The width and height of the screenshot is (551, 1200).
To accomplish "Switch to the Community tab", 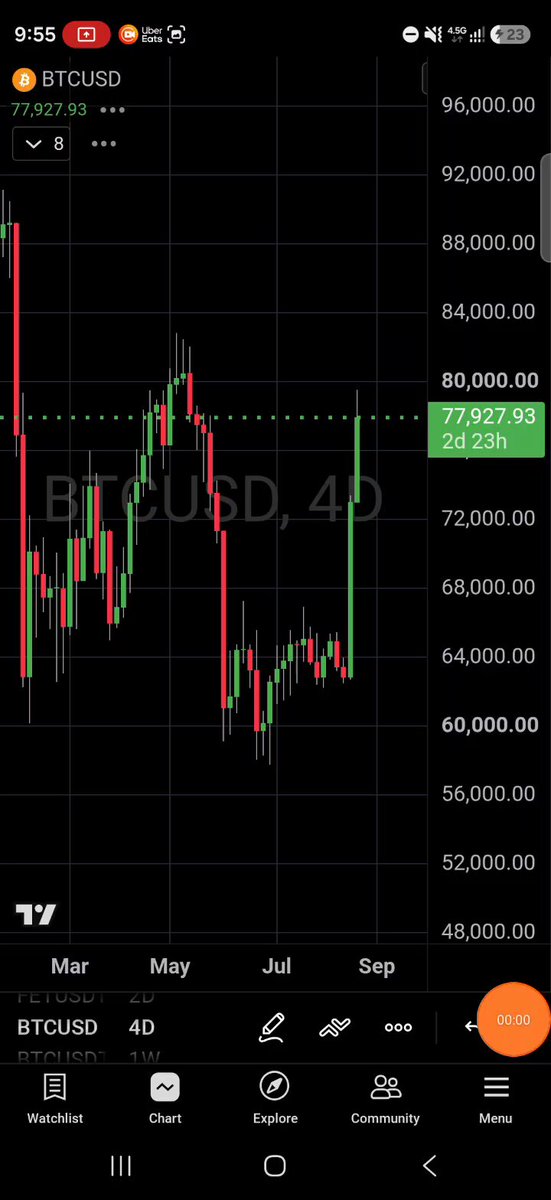I will pyautogui.click(x=385, y=1099).
